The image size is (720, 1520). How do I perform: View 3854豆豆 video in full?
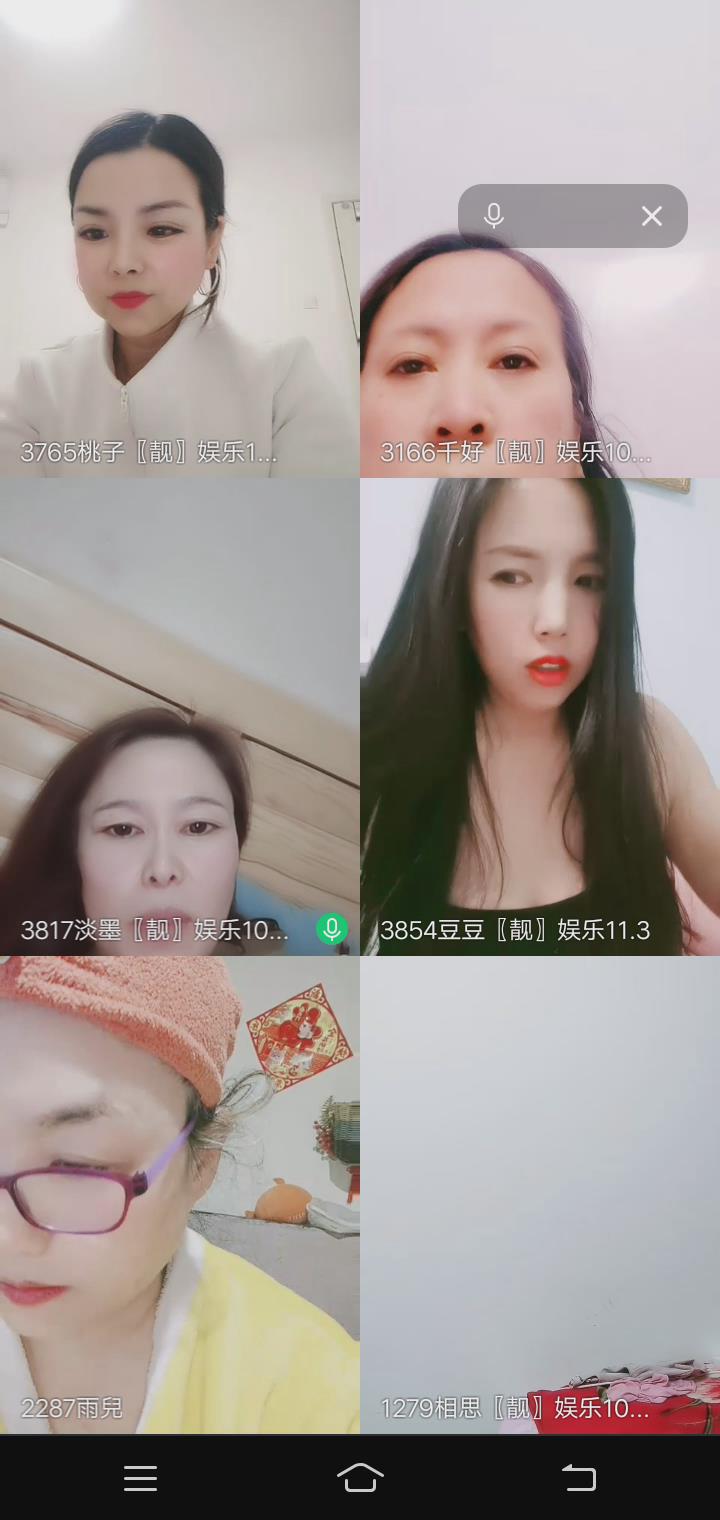[x=540, y=716]
